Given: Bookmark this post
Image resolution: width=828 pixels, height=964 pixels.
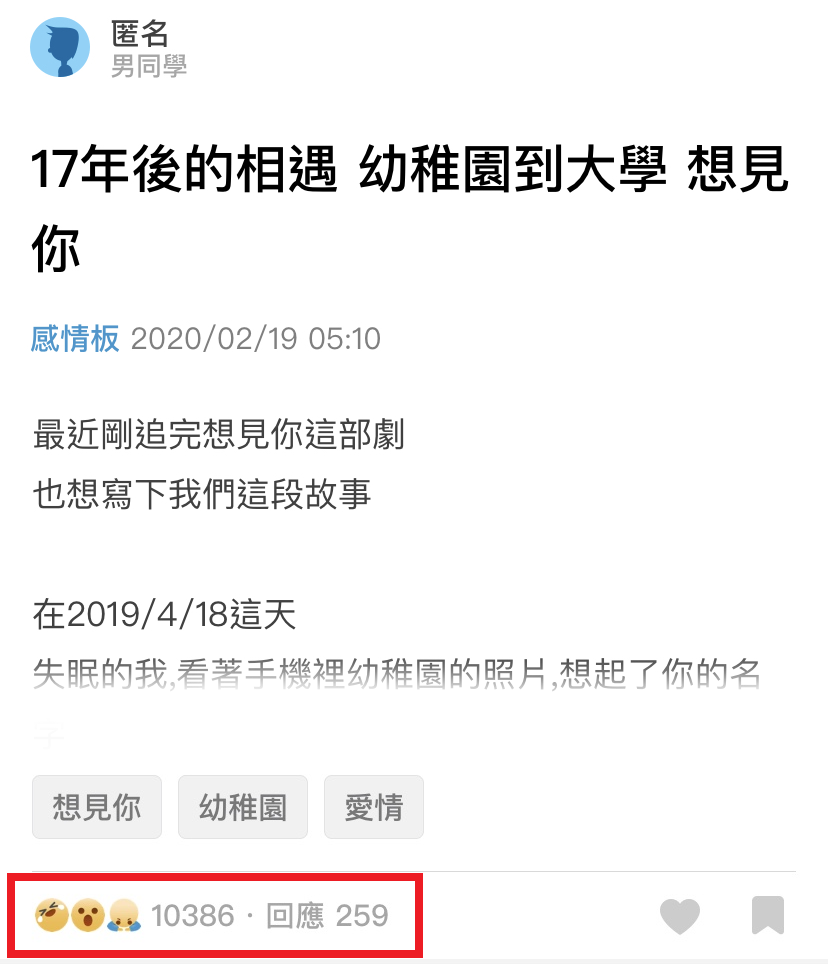Looking at the screenshot, I should [x=767, y=916].
